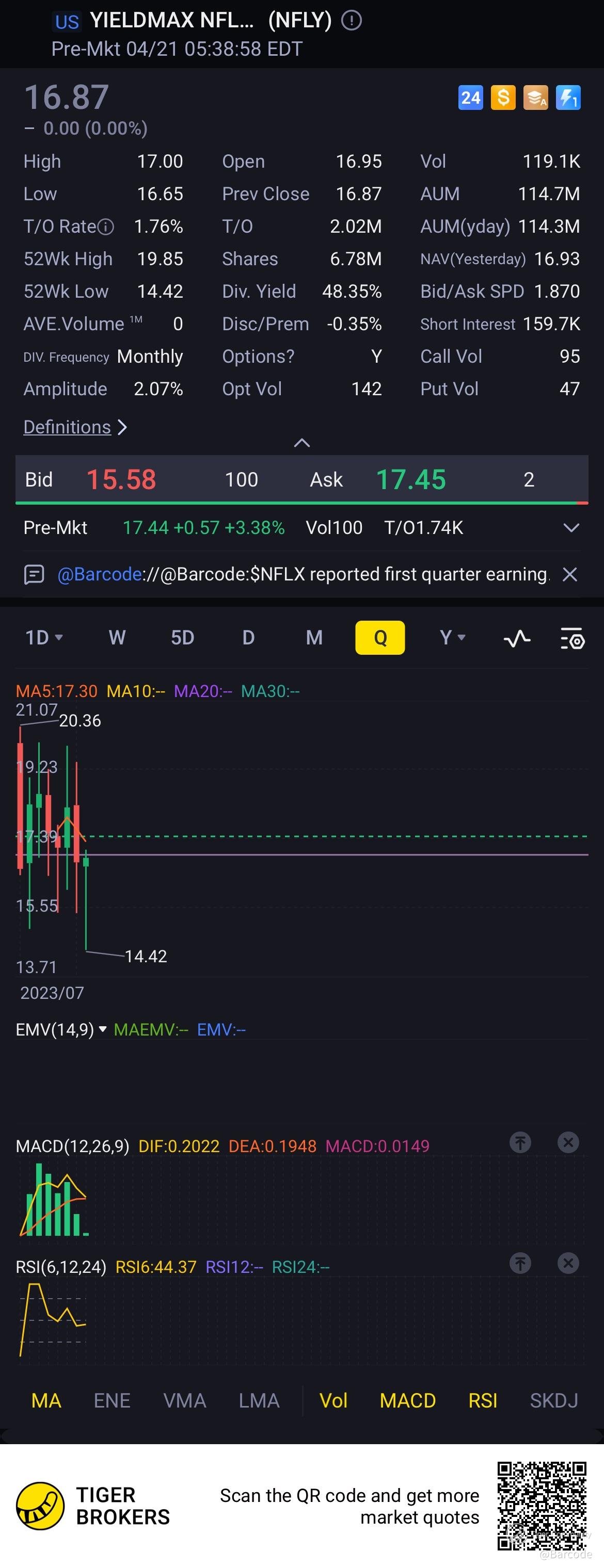The height and width of the screenshot is (1568, 604).
Task: Expand the Pre-Mkt row
Action: point(570,528)
